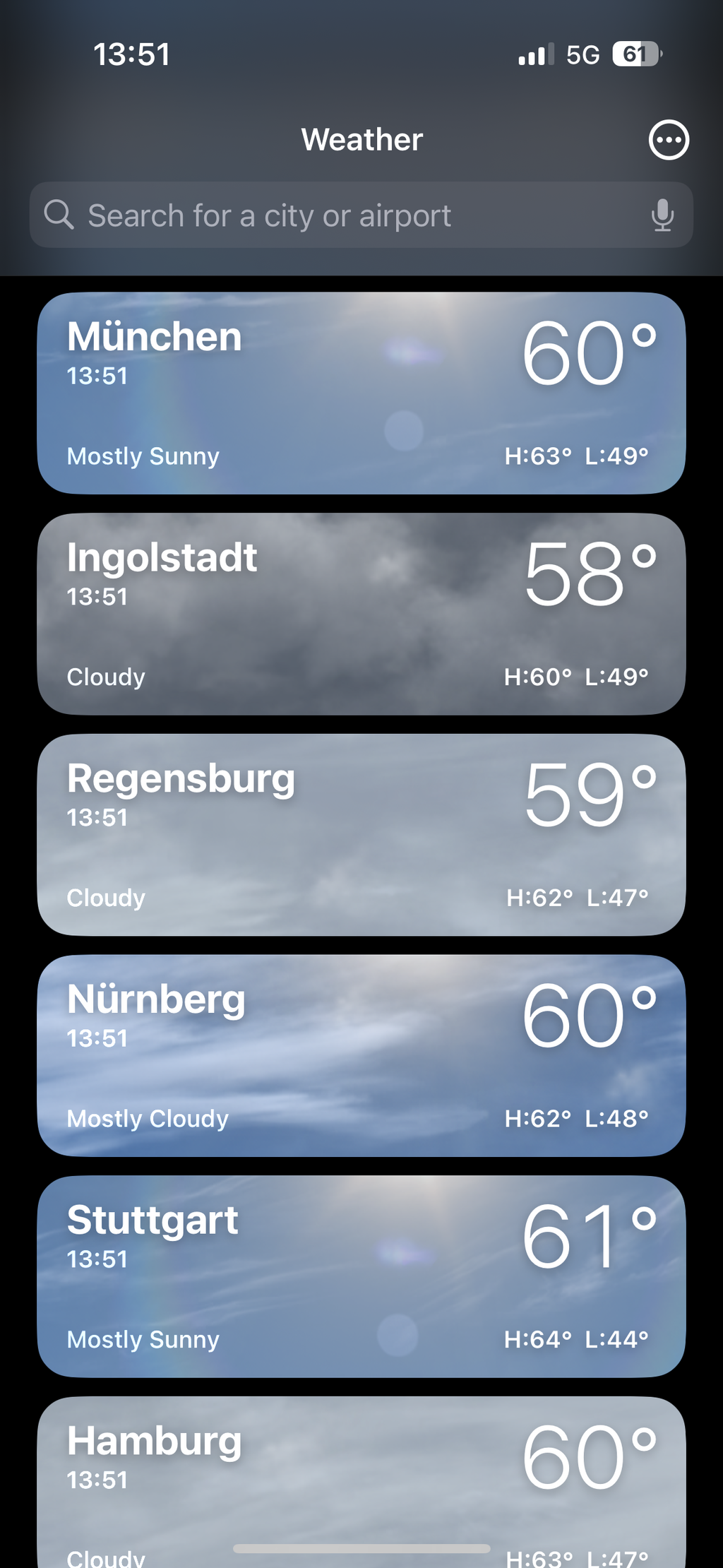The height and width of the screenshot is (1568, 723).
Task: Open the more options ellipsis menu
Action: (x=669, y=140)
